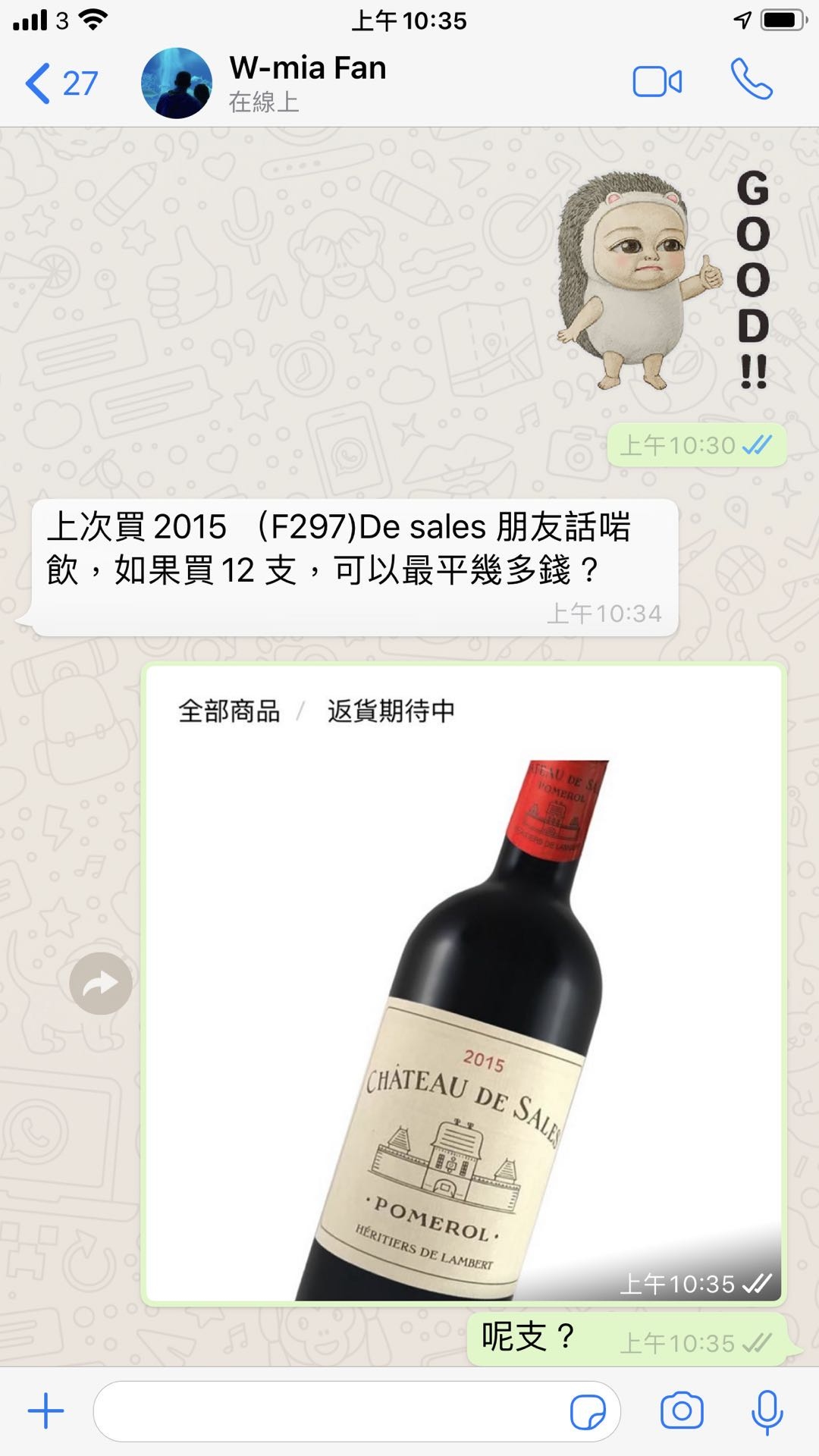Forward the Chateau de Sales photo
This screenshot has height=1456, width=819.
[x=101, y=984]
